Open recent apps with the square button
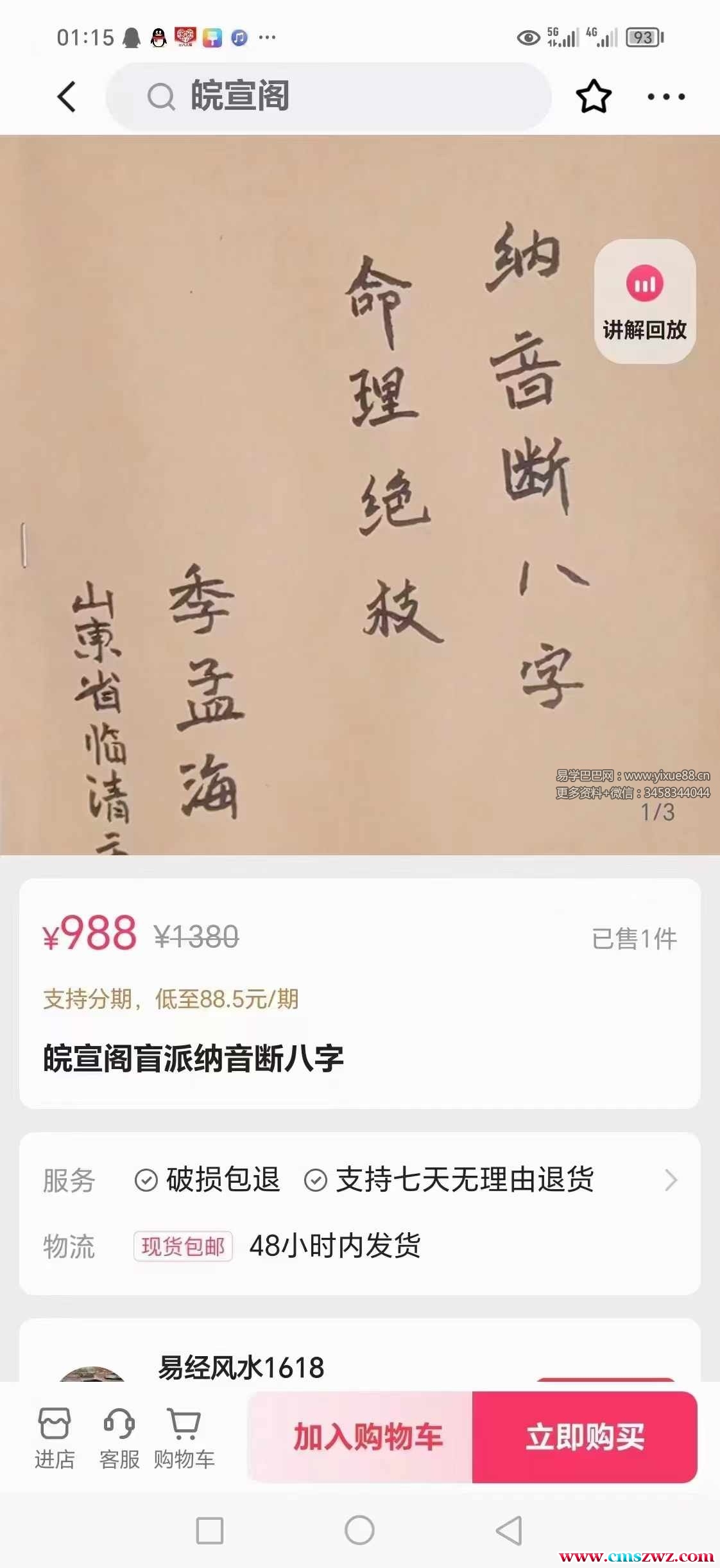The height and width of the screenshot is (1568, 720). 210,1531
